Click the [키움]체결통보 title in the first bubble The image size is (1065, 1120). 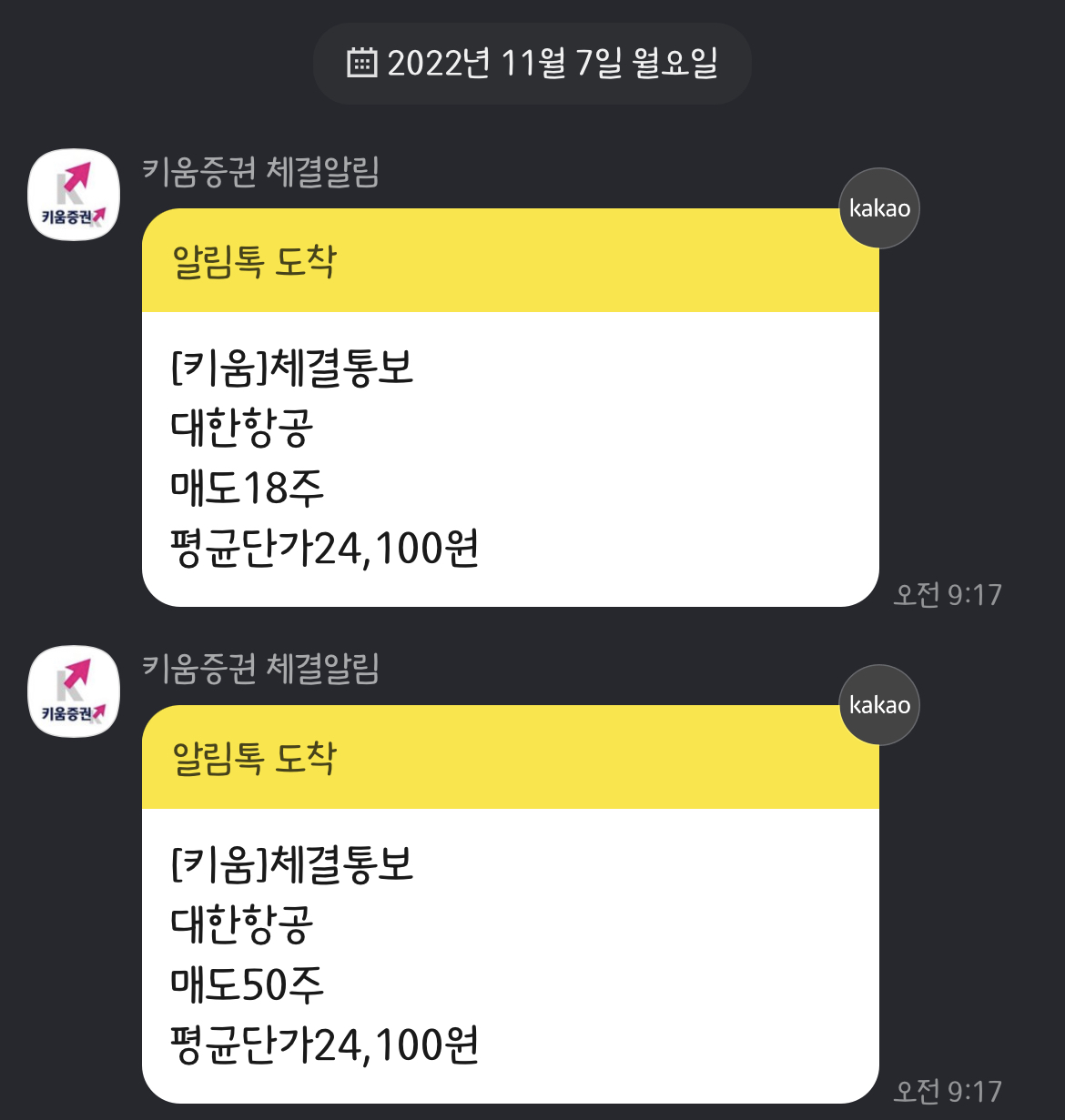tap(291, 369)
